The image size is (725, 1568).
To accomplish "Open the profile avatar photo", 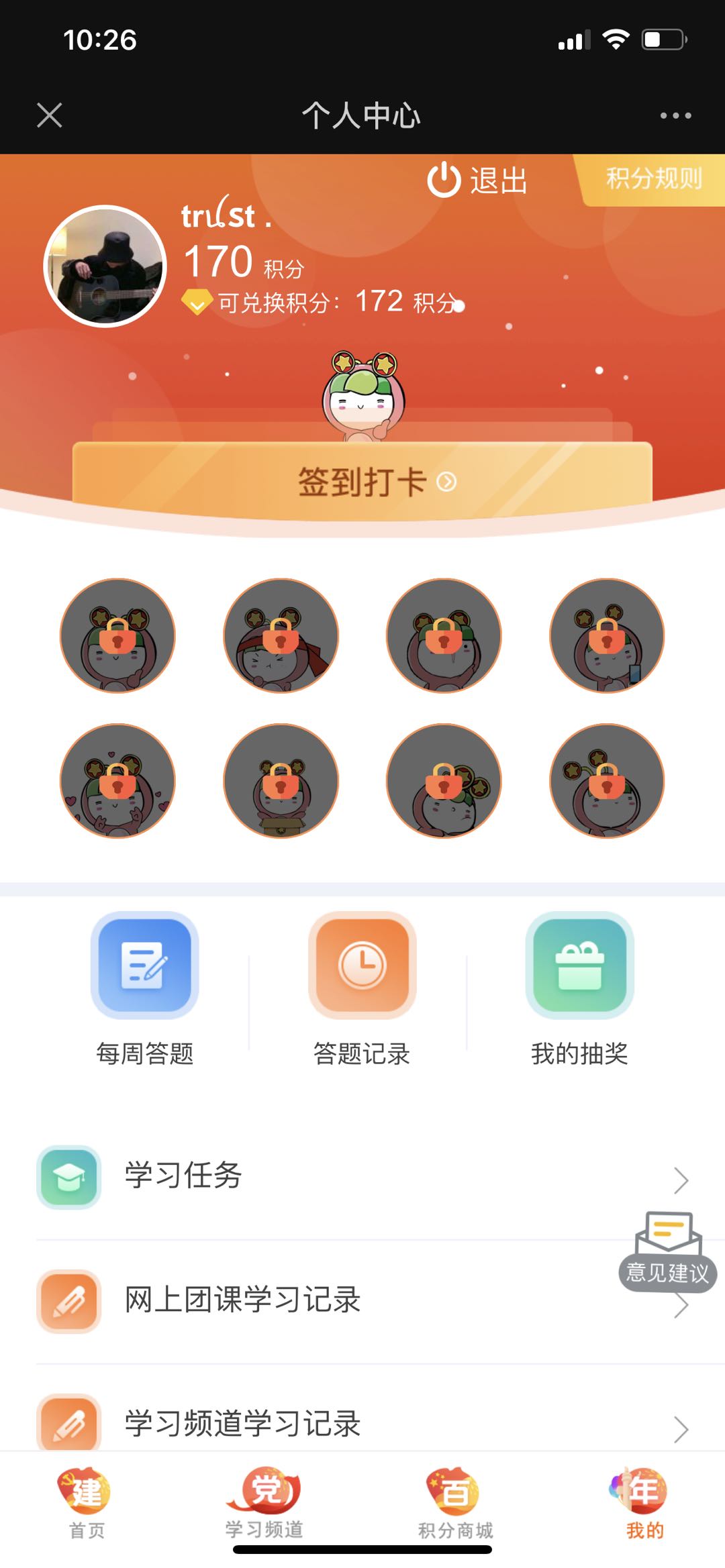I will pos(105,266).
